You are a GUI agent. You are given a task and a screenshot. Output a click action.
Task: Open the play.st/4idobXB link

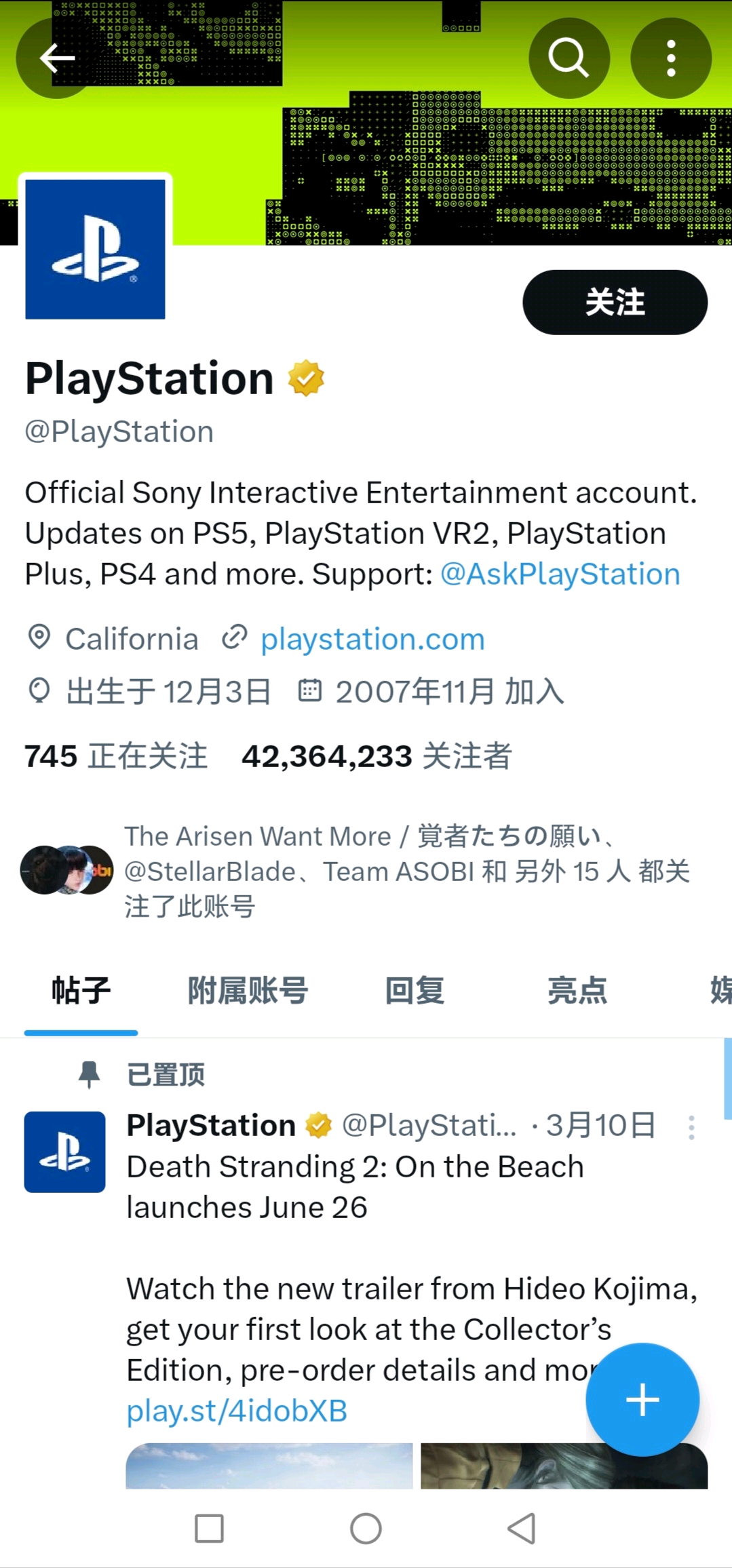[237, 1411]
